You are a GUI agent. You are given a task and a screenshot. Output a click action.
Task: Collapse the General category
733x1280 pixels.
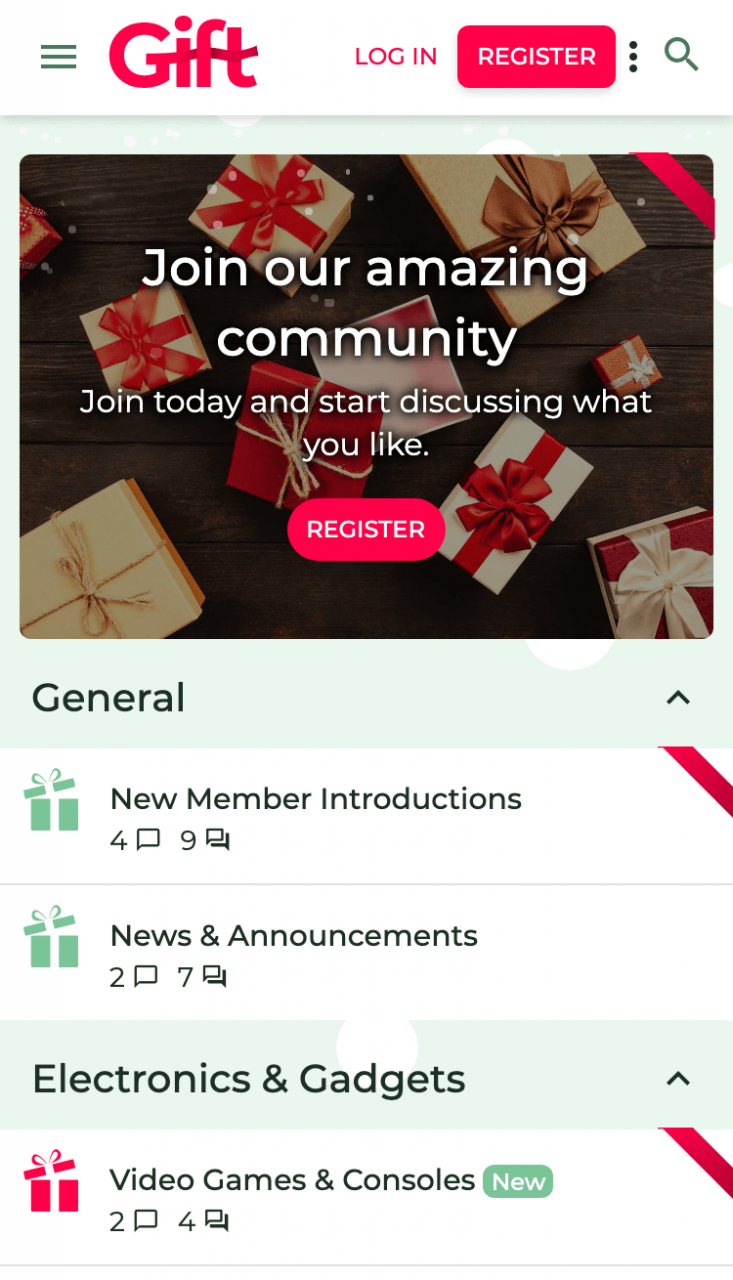click(x=678, y=697)
